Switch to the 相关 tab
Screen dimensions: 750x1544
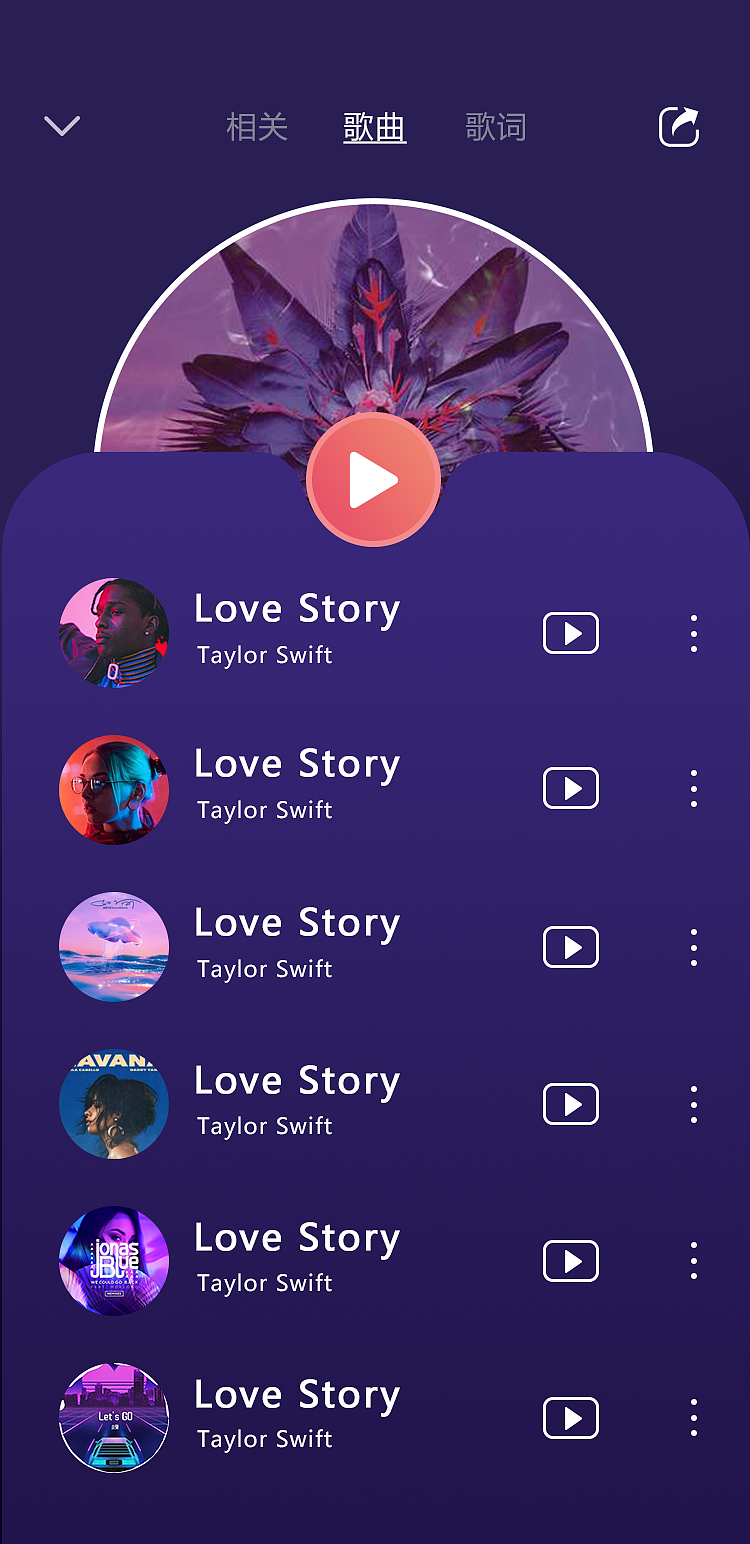click(257, 126)
